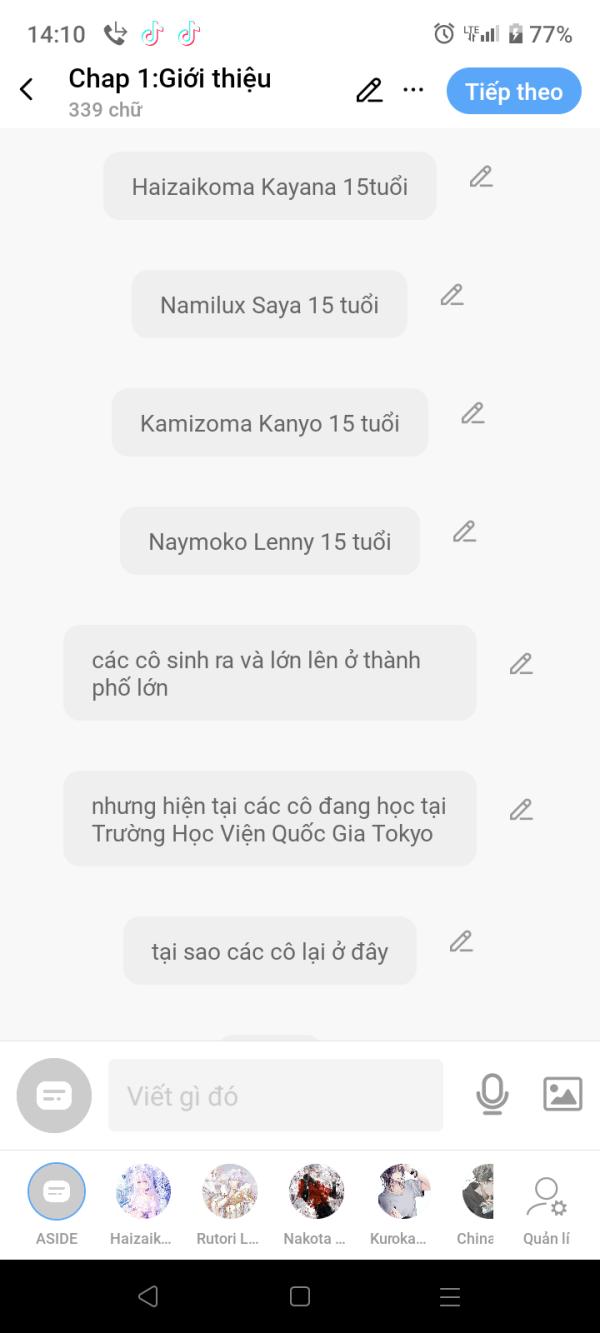Record audio with the microphone icon
The image size is (600, 1333).
[492, 1095]
